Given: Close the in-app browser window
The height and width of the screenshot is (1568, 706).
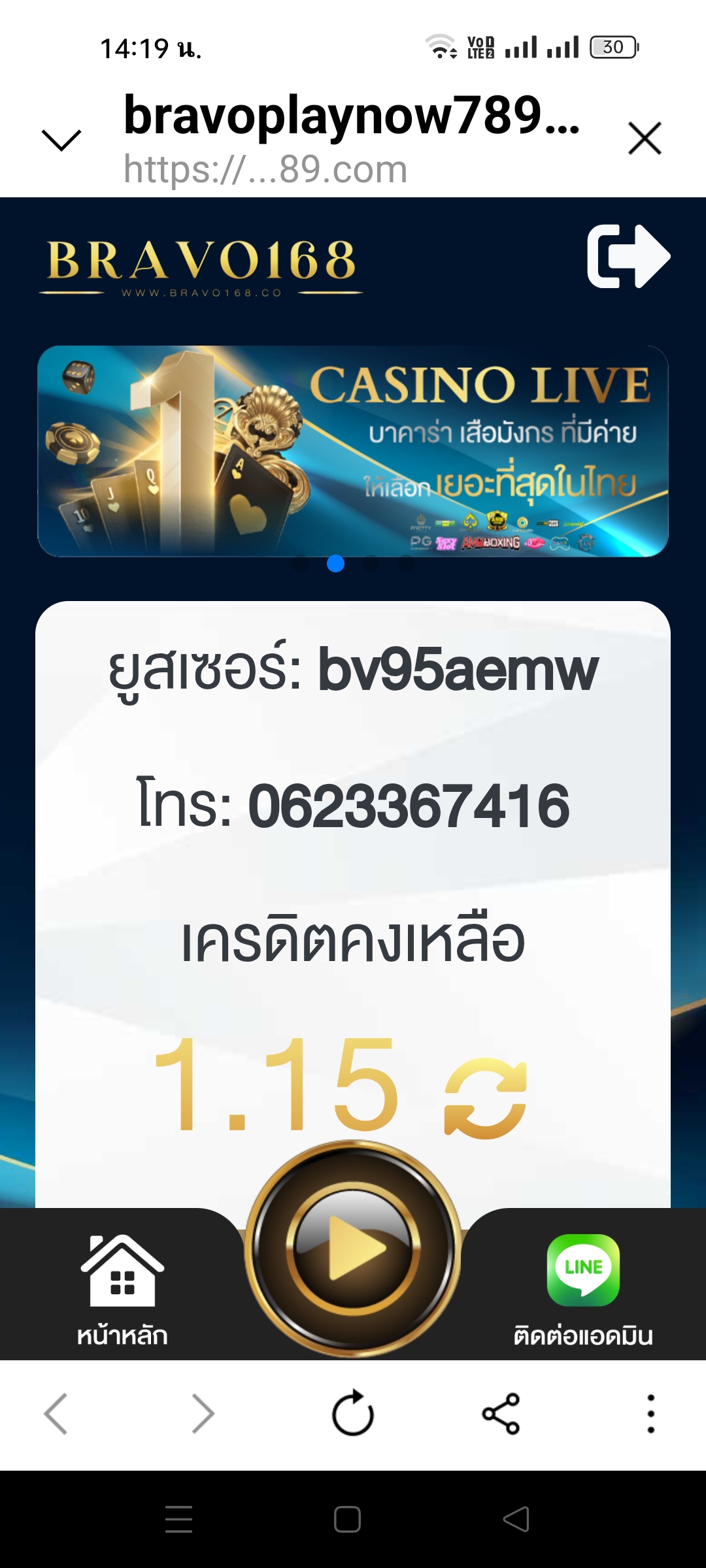Looking at the screenshot, I should tap(645, 139).
